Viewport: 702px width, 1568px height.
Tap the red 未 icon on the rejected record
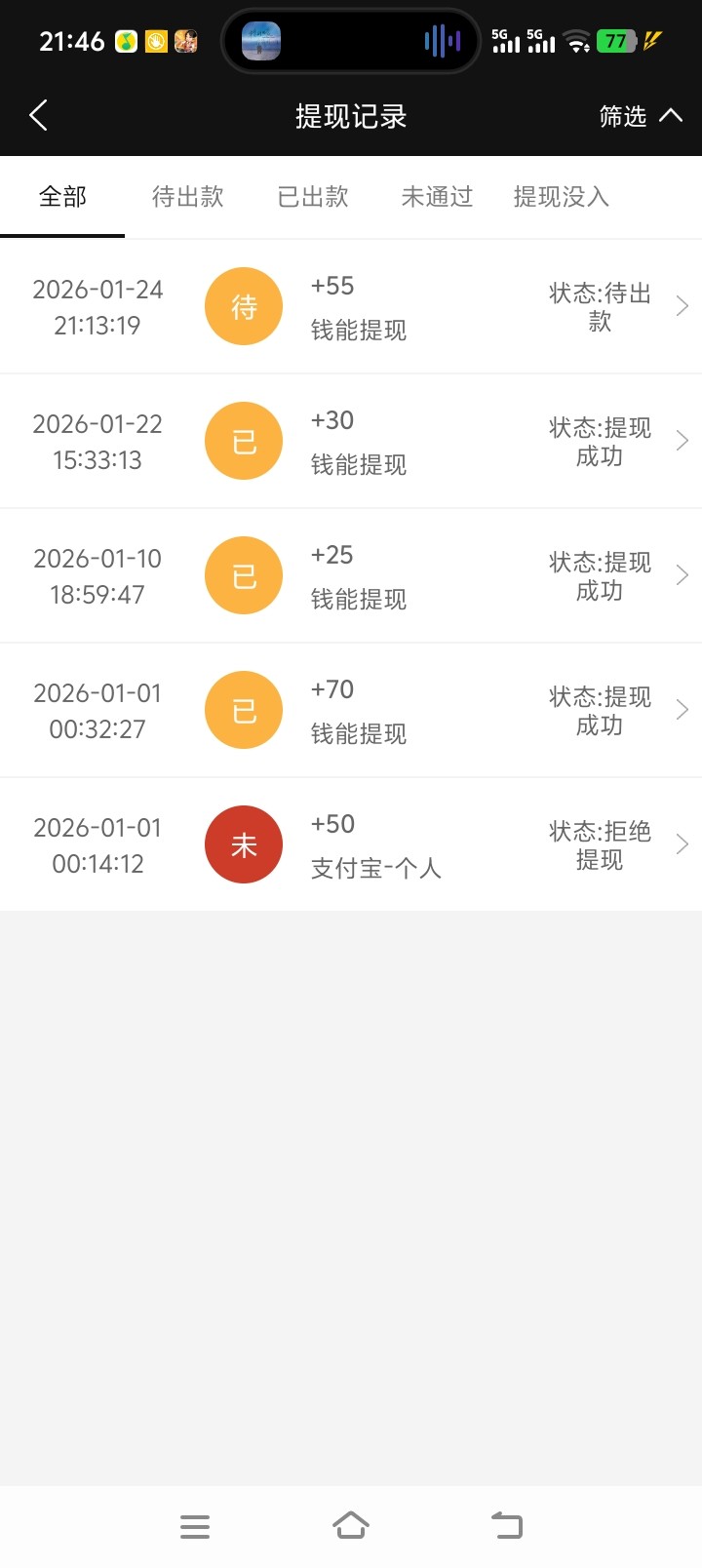(x=243, y=843)
